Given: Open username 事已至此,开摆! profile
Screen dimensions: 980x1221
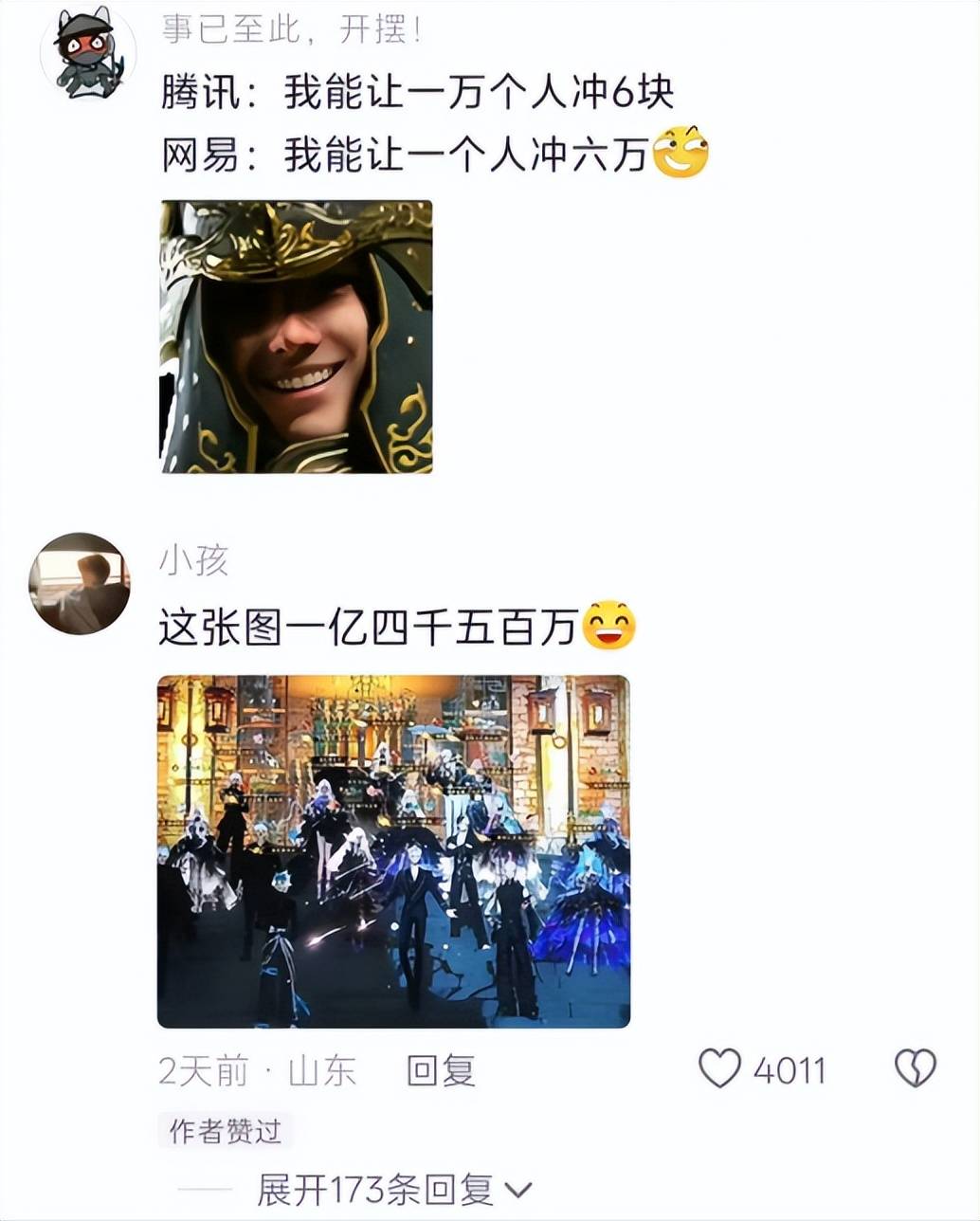Looking at the screenshot, I should 292,30.
